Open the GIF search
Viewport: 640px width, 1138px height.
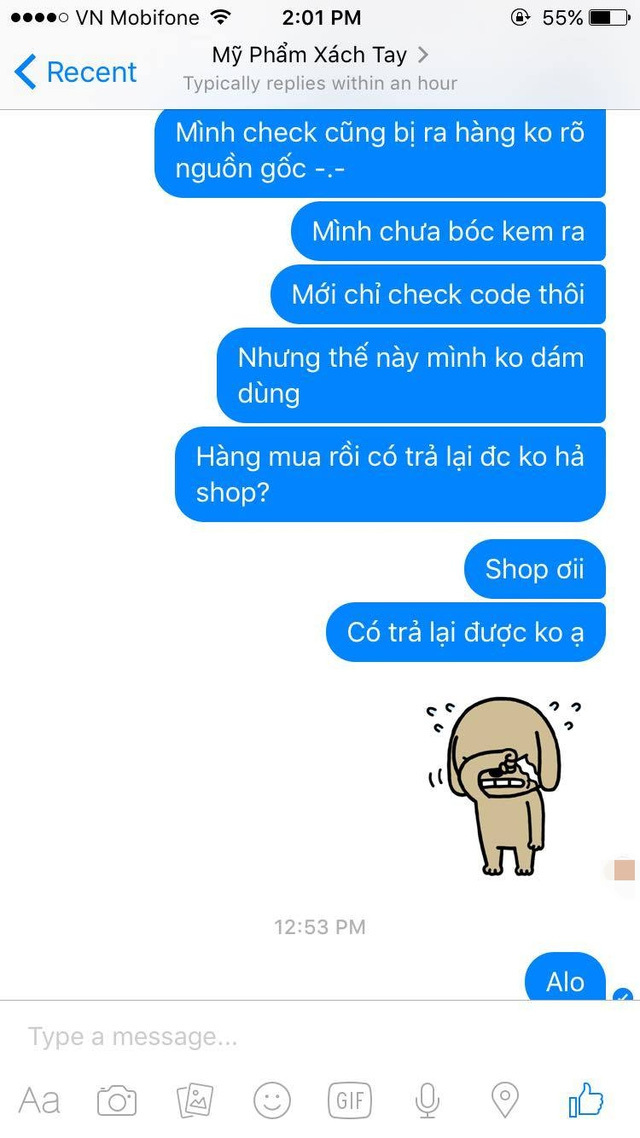[x=349, y=1101]
